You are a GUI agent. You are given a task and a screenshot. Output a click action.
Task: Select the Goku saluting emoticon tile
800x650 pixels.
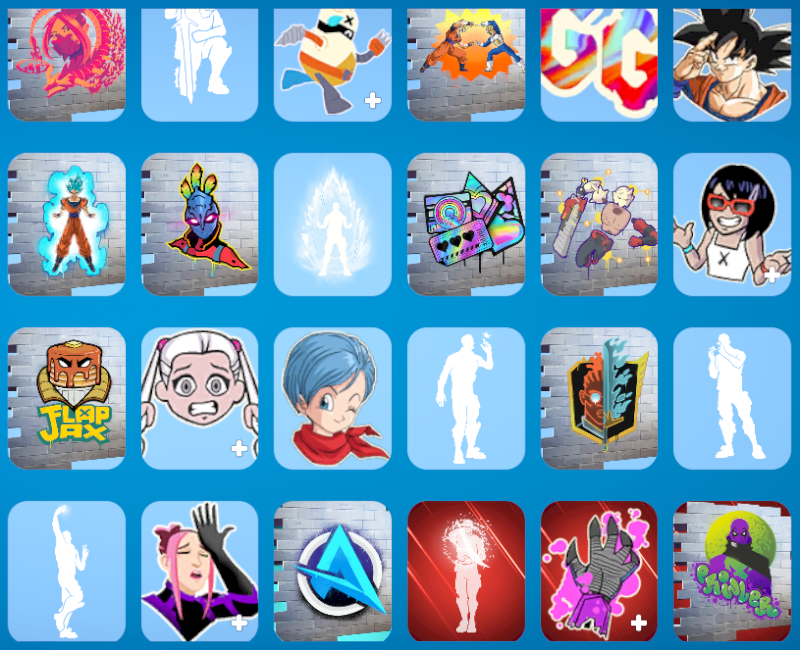tap(733, 62)
